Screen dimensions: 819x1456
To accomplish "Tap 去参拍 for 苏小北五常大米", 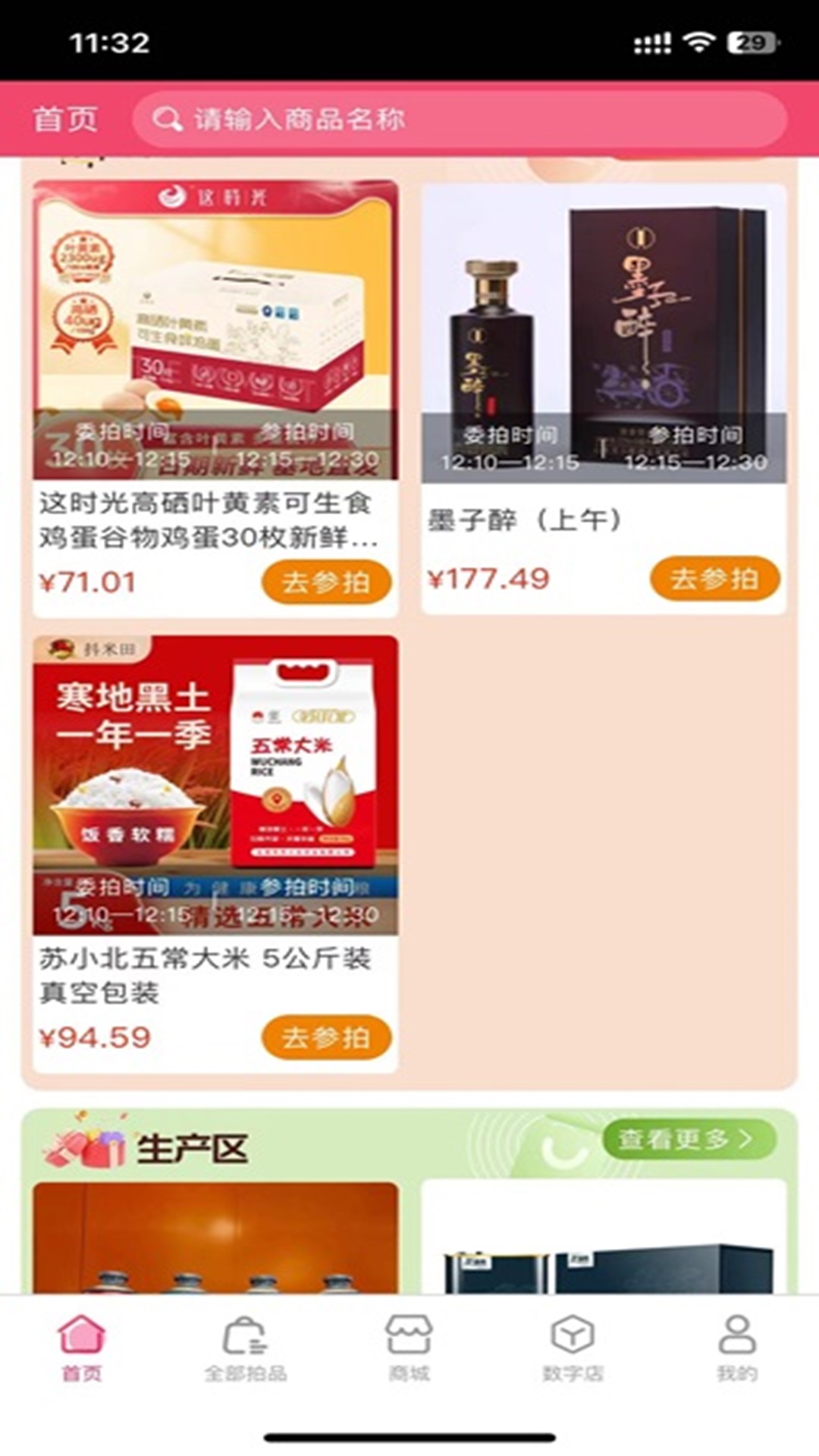I will click(x=327, y=1037).
